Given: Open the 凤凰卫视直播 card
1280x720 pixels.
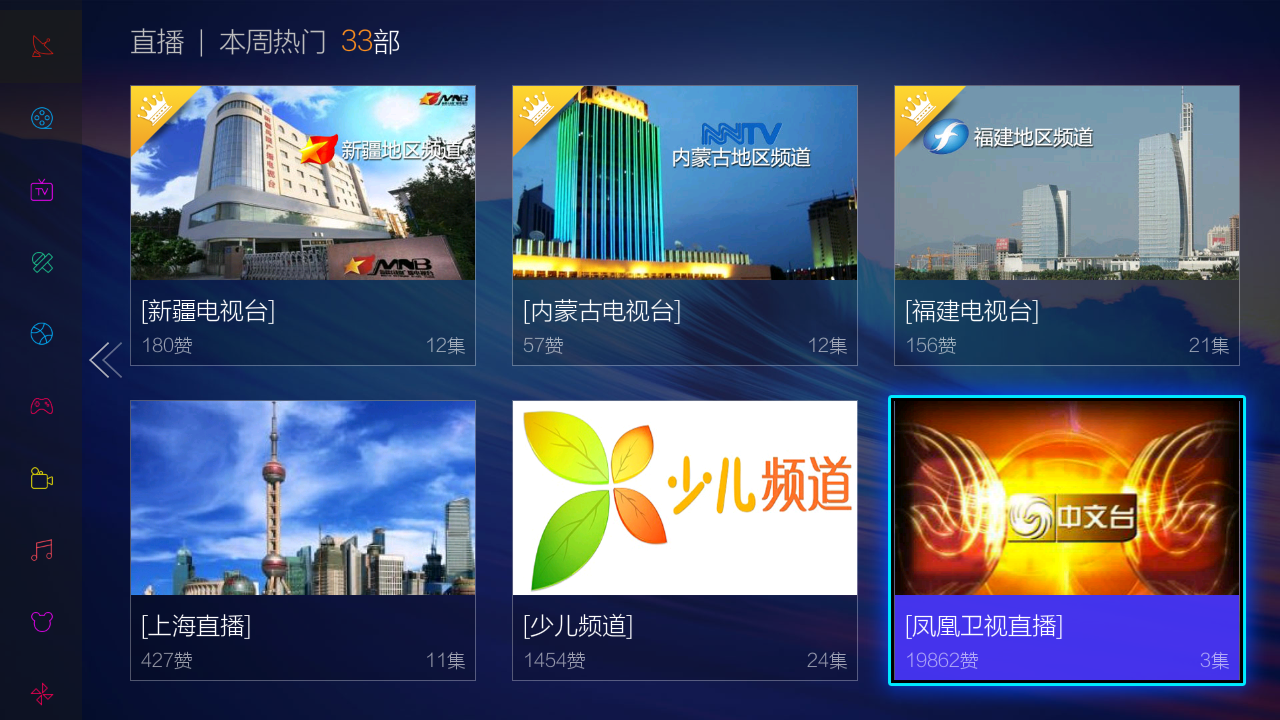Looking at the screenshot, I should tap(1067, 540).
